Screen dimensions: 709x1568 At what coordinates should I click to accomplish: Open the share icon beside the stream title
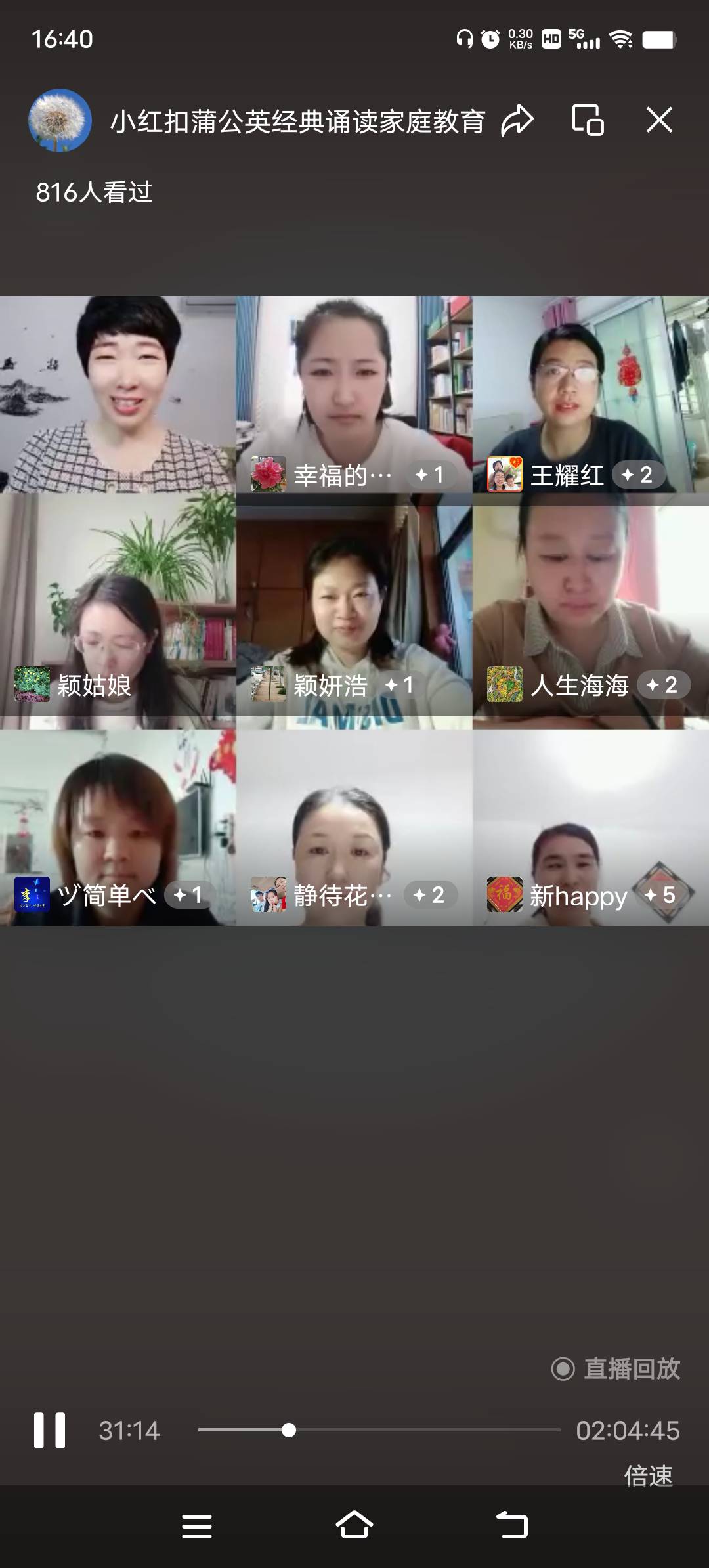click(x=516, y=121)
